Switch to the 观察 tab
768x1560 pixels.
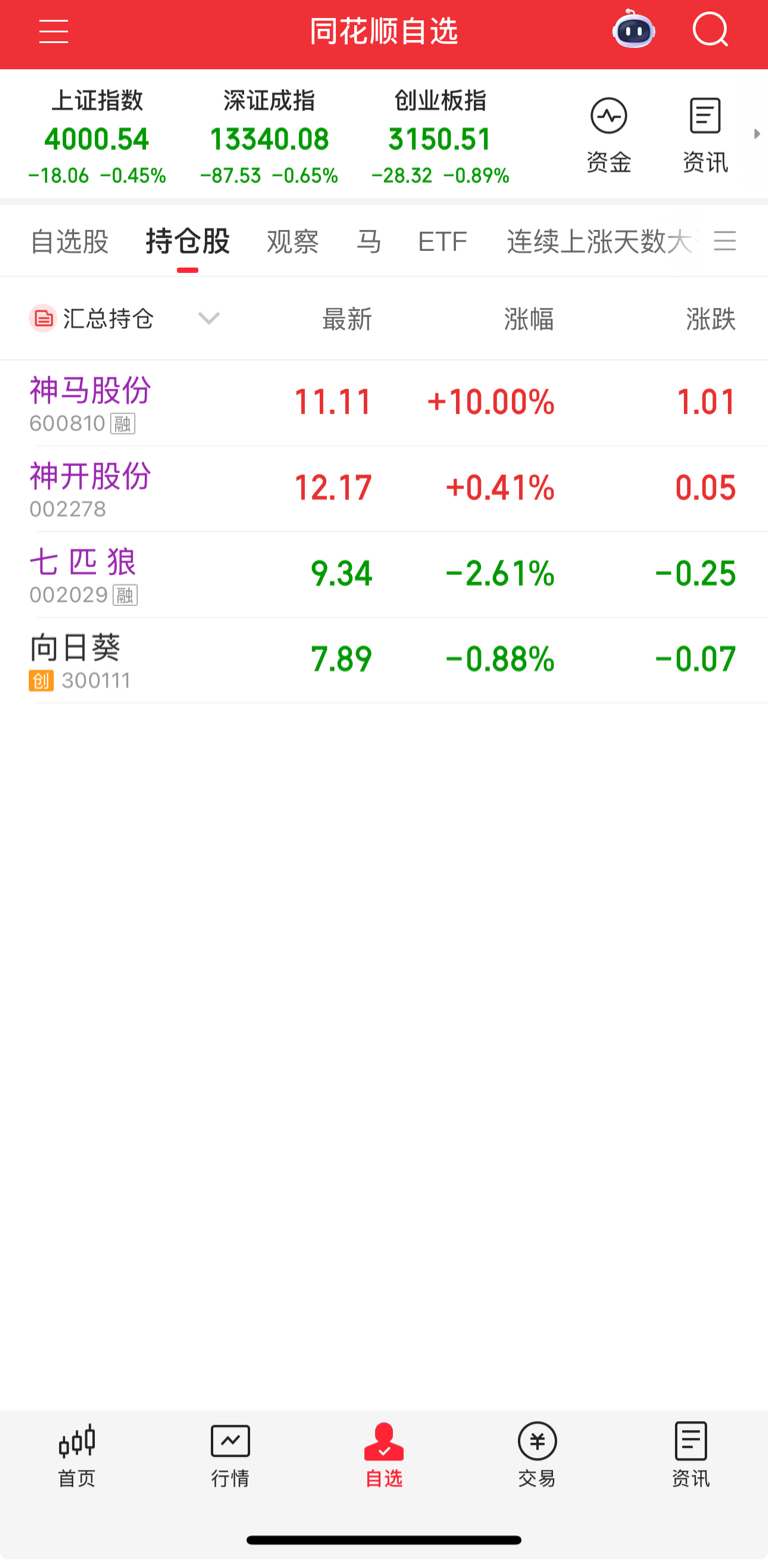(x=292, y=242)
